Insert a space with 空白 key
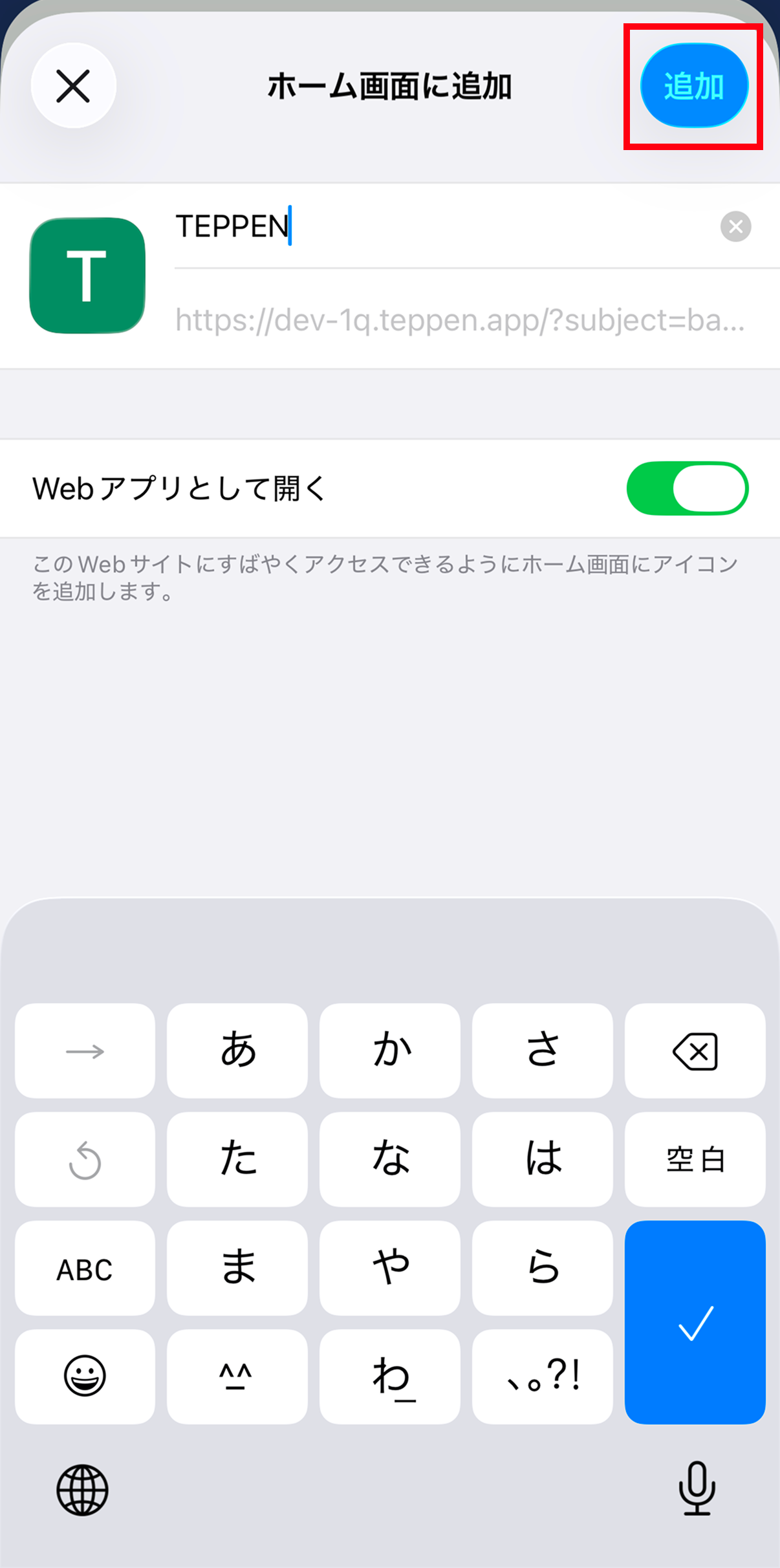The width and height of the screenshot is (780, 1568). (x=695, y=1160)
